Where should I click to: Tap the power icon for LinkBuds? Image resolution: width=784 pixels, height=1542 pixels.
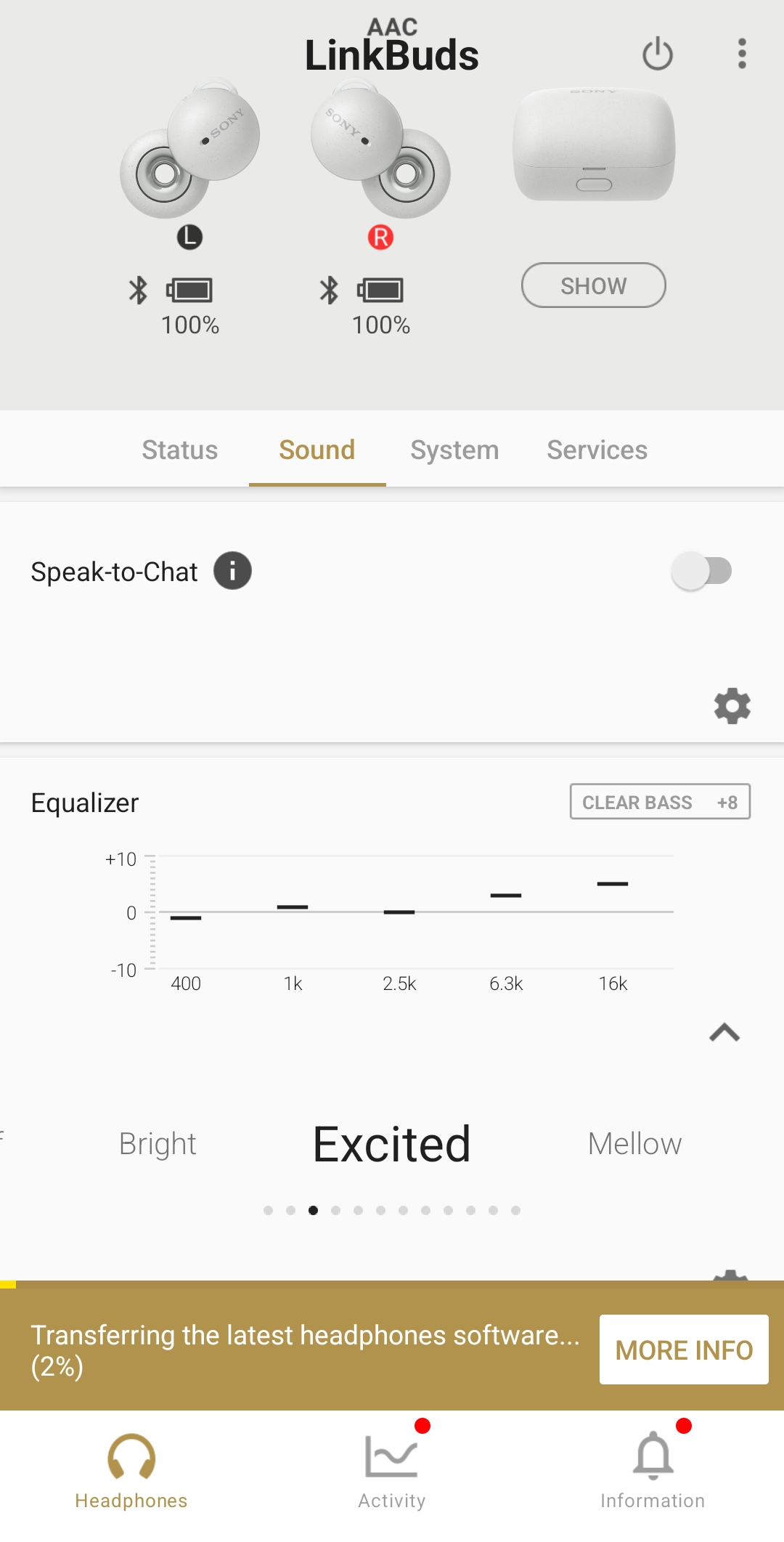point(658,54)
